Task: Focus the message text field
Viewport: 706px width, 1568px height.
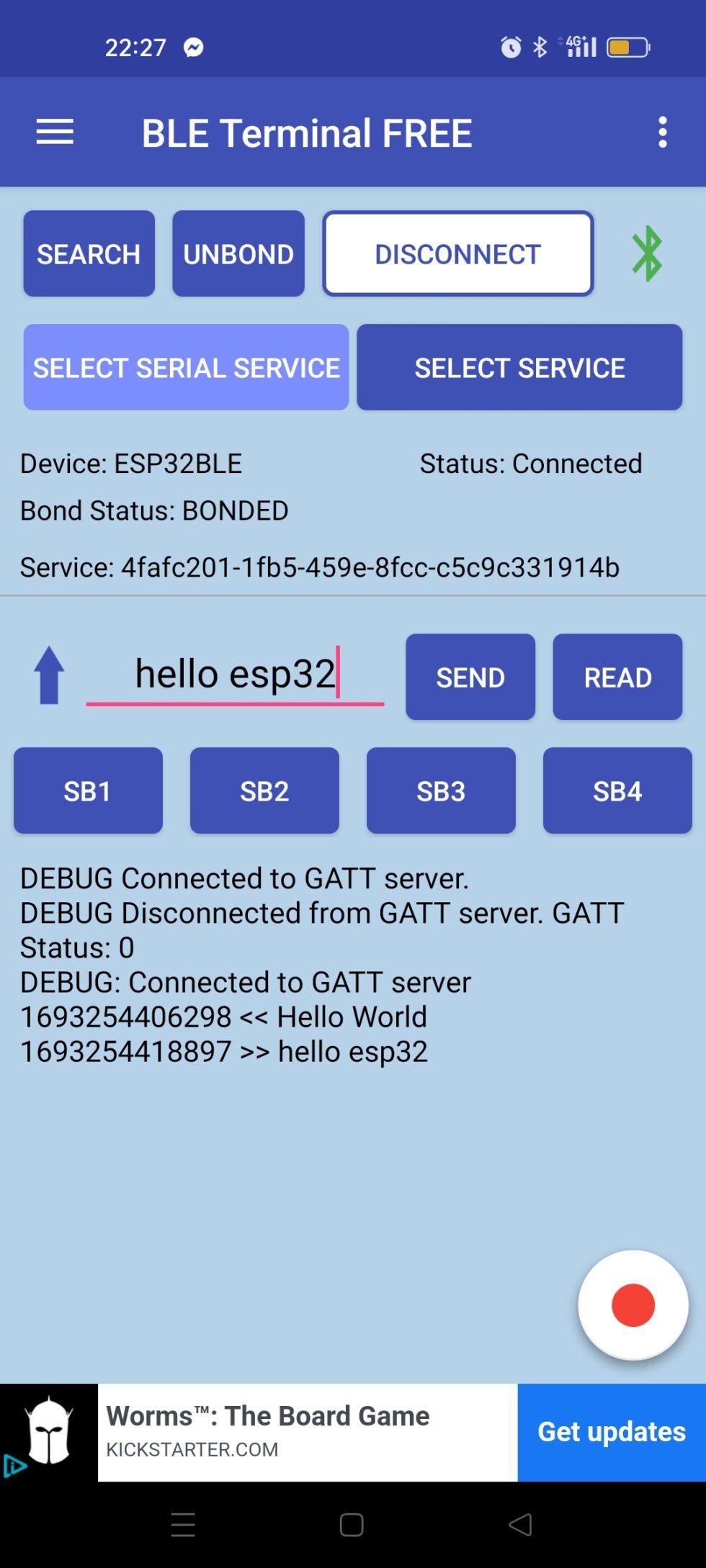Action: pyautogui.click(x=235, y=674)
